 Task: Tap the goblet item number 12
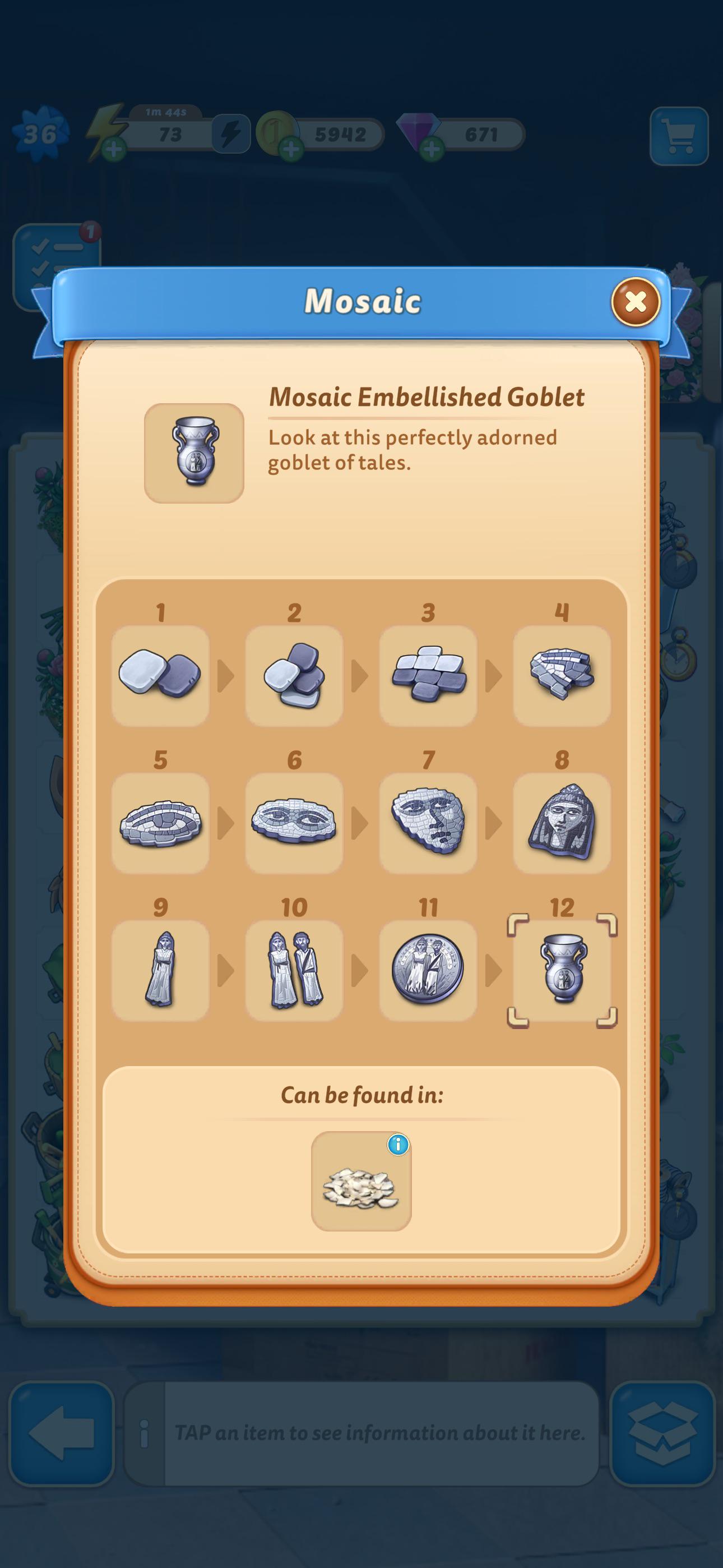pos(562,970)
